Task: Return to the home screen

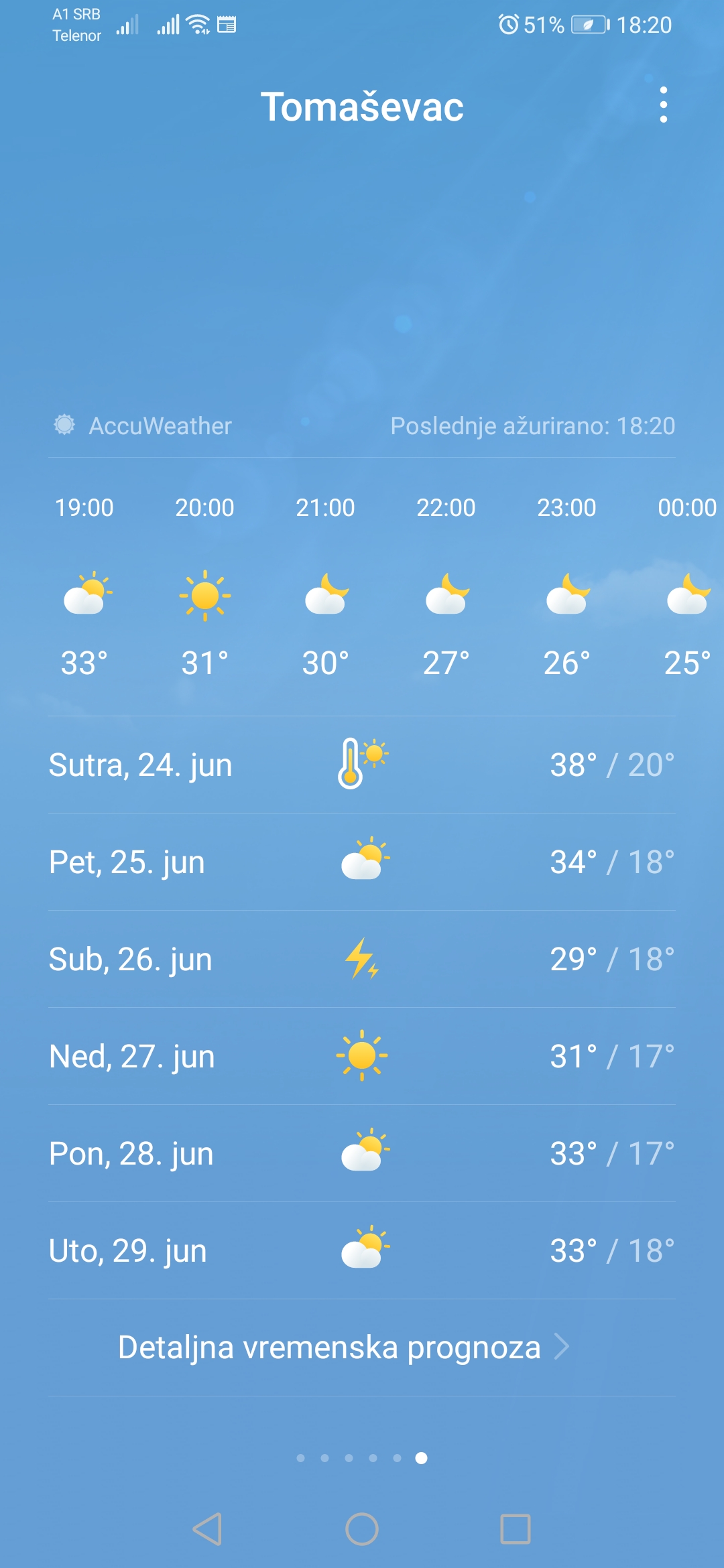Action: click(362, 1529)
